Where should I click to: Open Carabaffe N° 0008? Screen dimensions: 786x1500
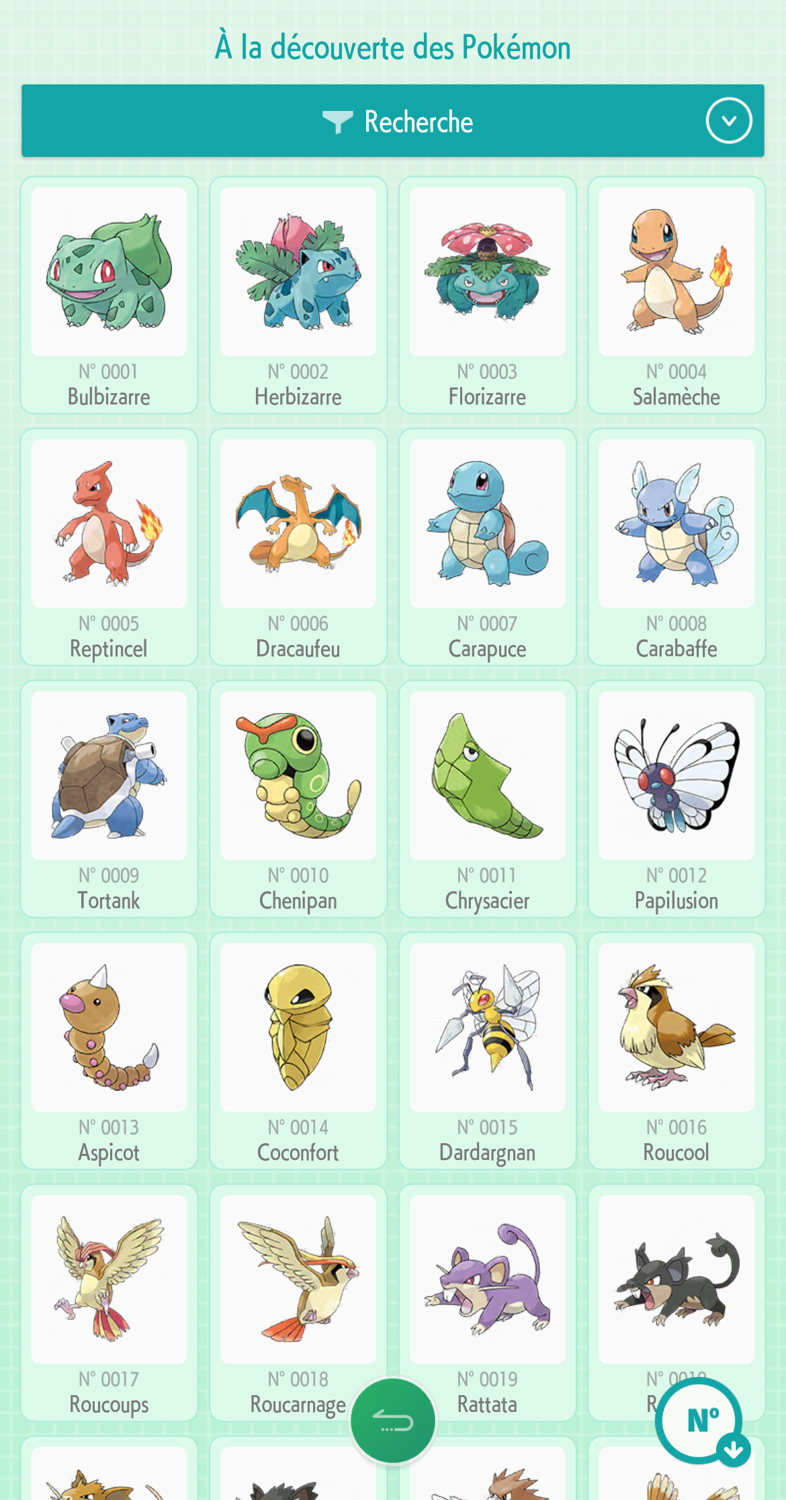(x=676, y=547)
